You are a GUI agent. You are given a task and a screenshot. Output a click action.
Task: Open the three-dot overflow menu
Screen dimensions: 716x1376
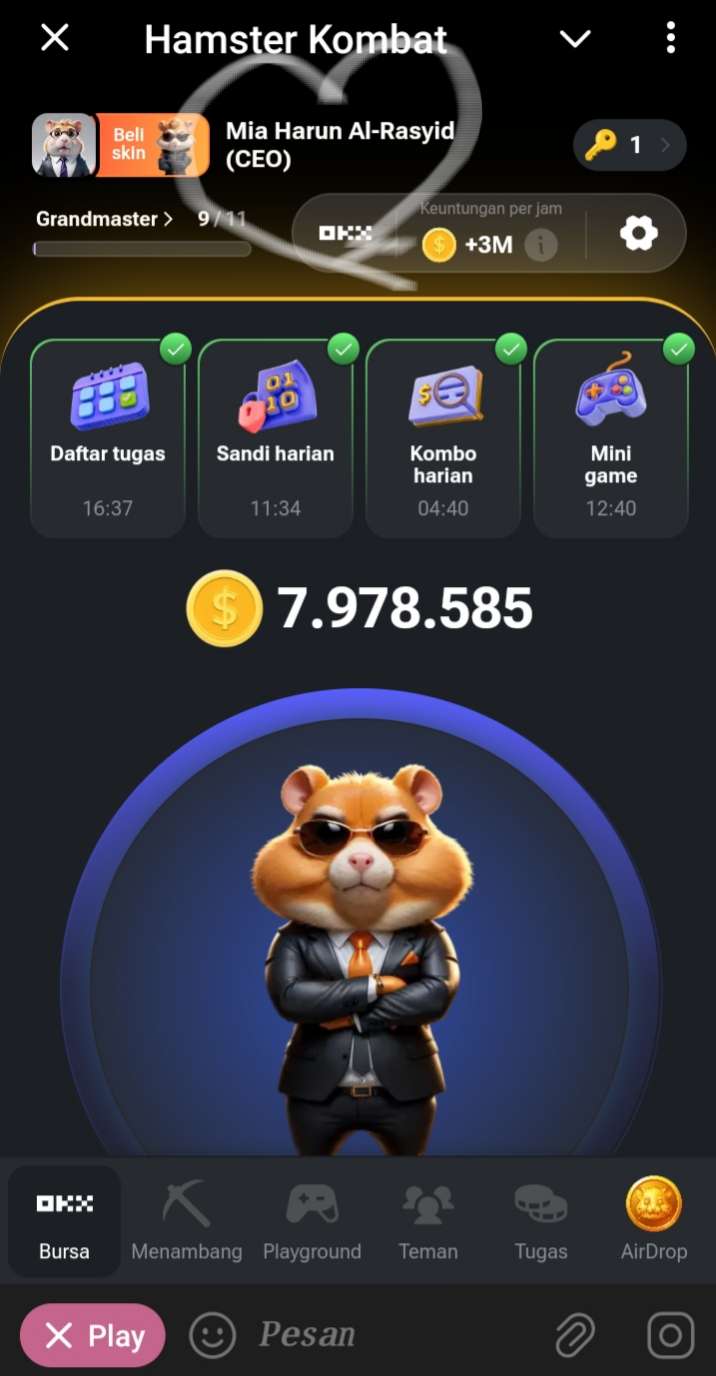click(x=670, y=39)
